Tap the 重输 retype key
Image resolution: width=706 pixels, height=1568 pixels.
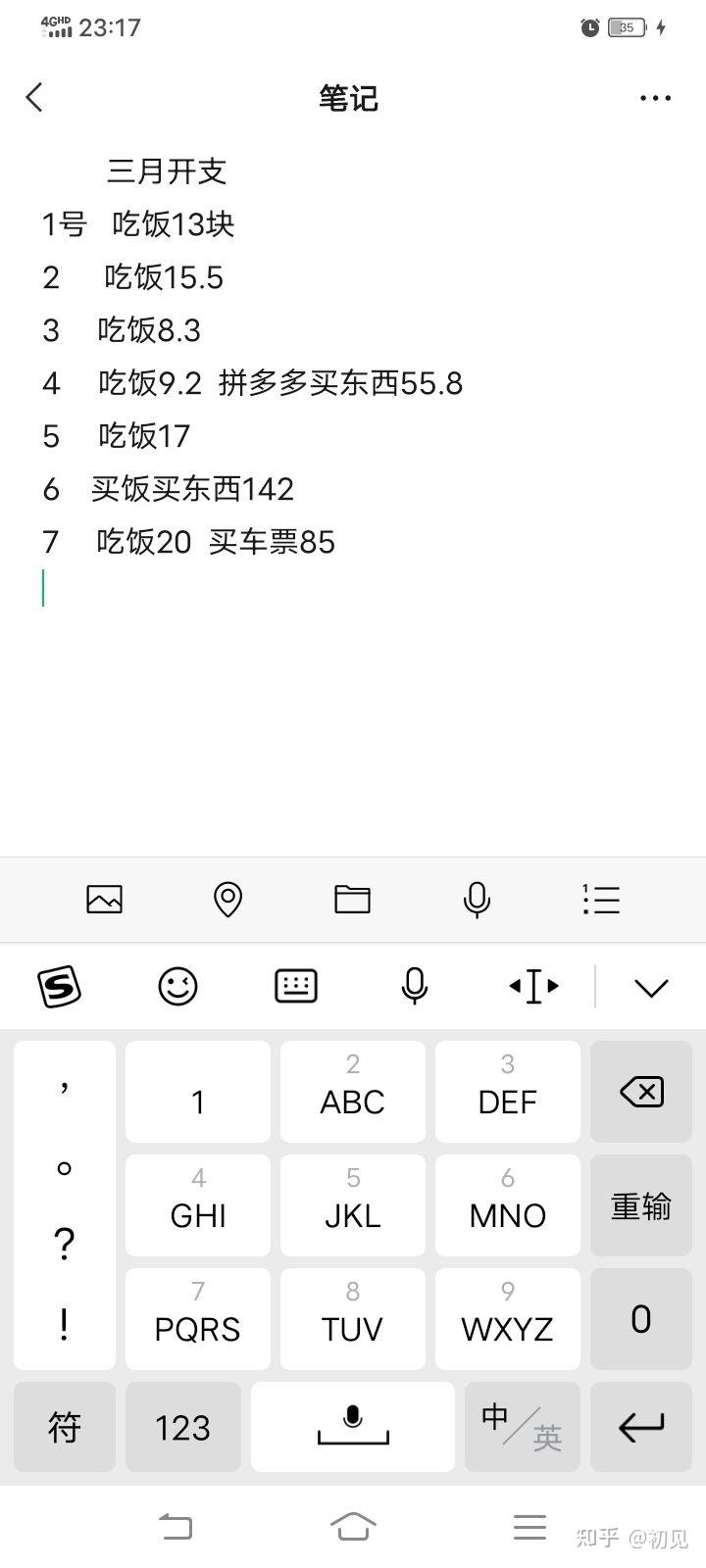pos(641,1205)
